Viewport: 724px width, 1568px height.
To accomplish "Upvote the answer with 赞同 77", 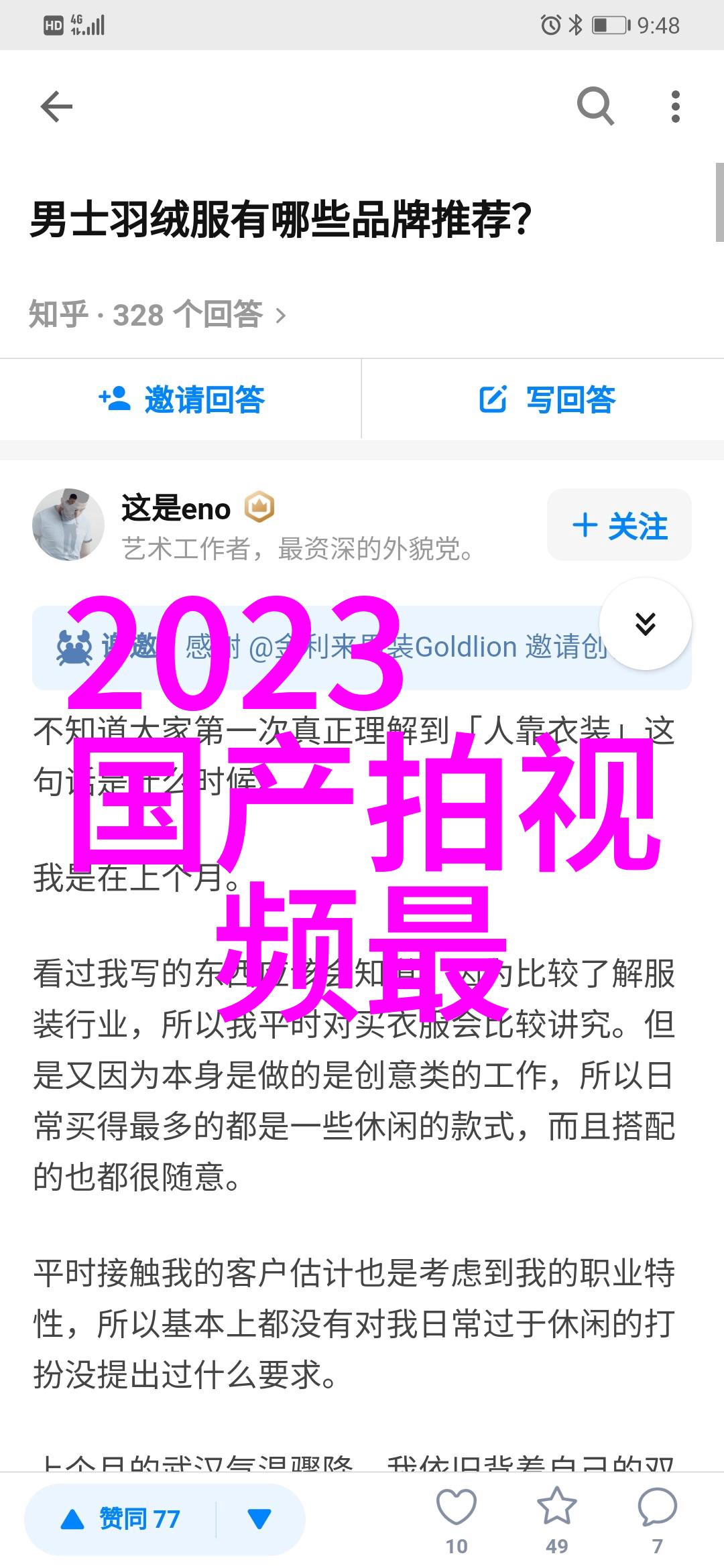I will [121, 1518].
